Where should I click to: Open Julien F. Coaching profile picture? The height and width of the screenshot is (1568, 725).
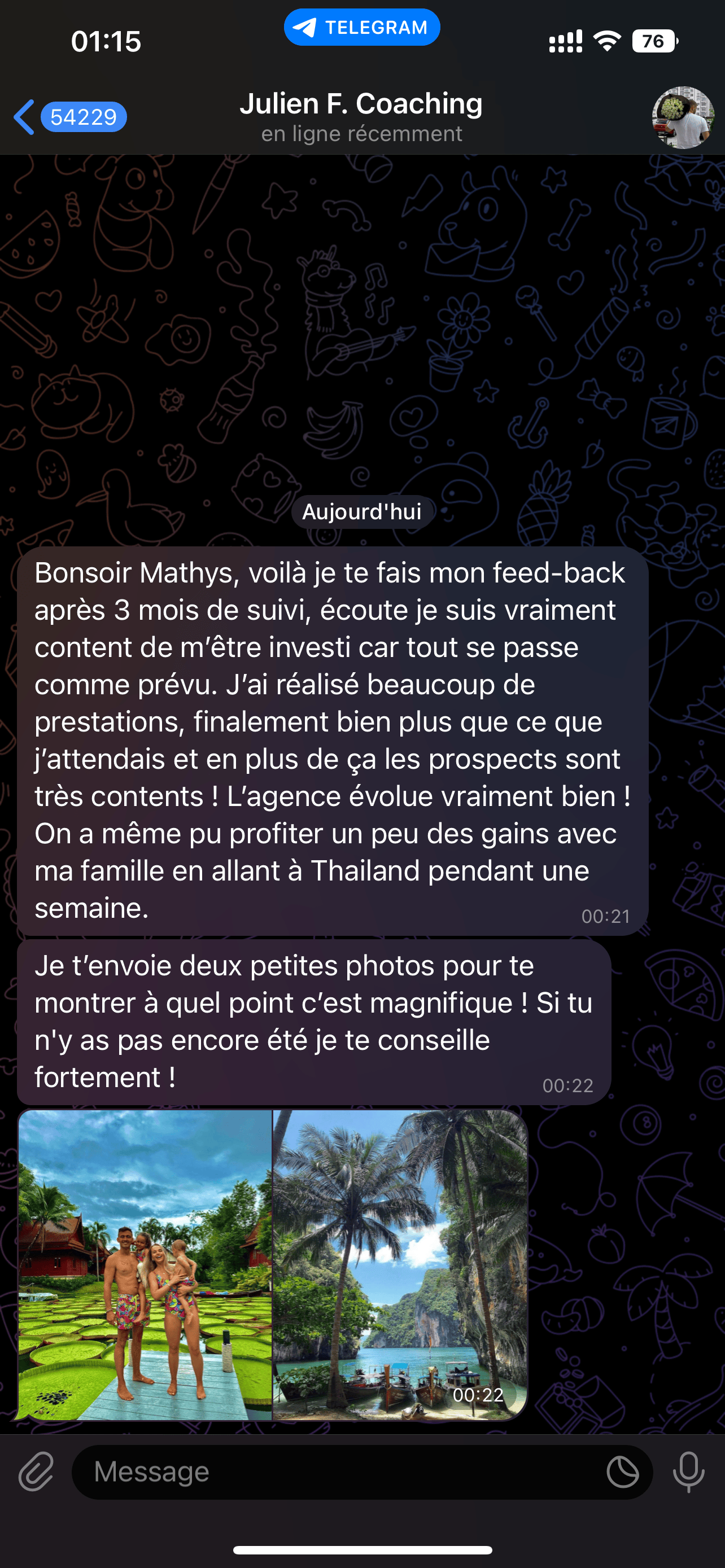pos(683,117)
